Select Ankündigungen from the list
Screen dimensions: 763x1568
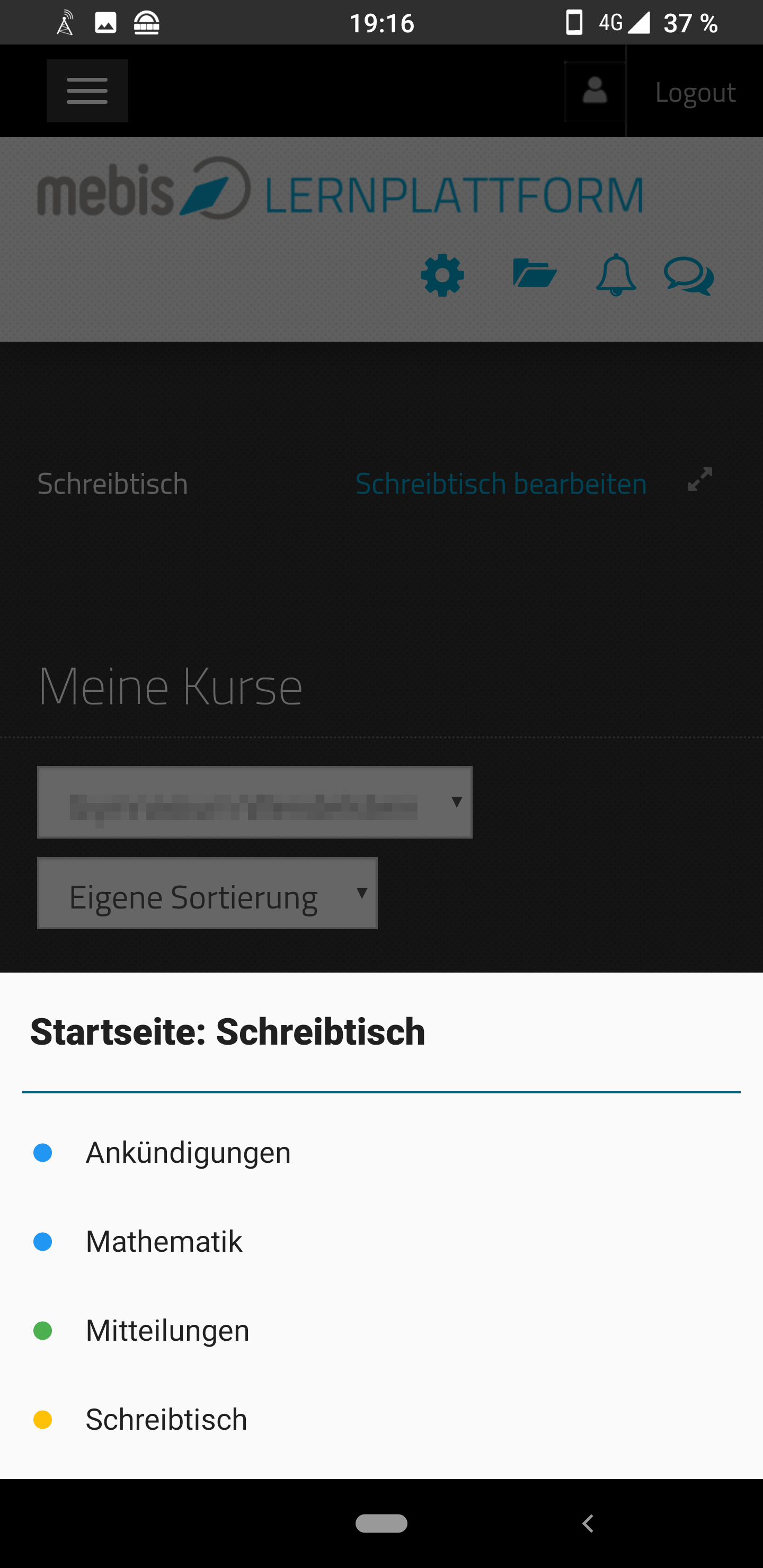(x=188, y=1152)
